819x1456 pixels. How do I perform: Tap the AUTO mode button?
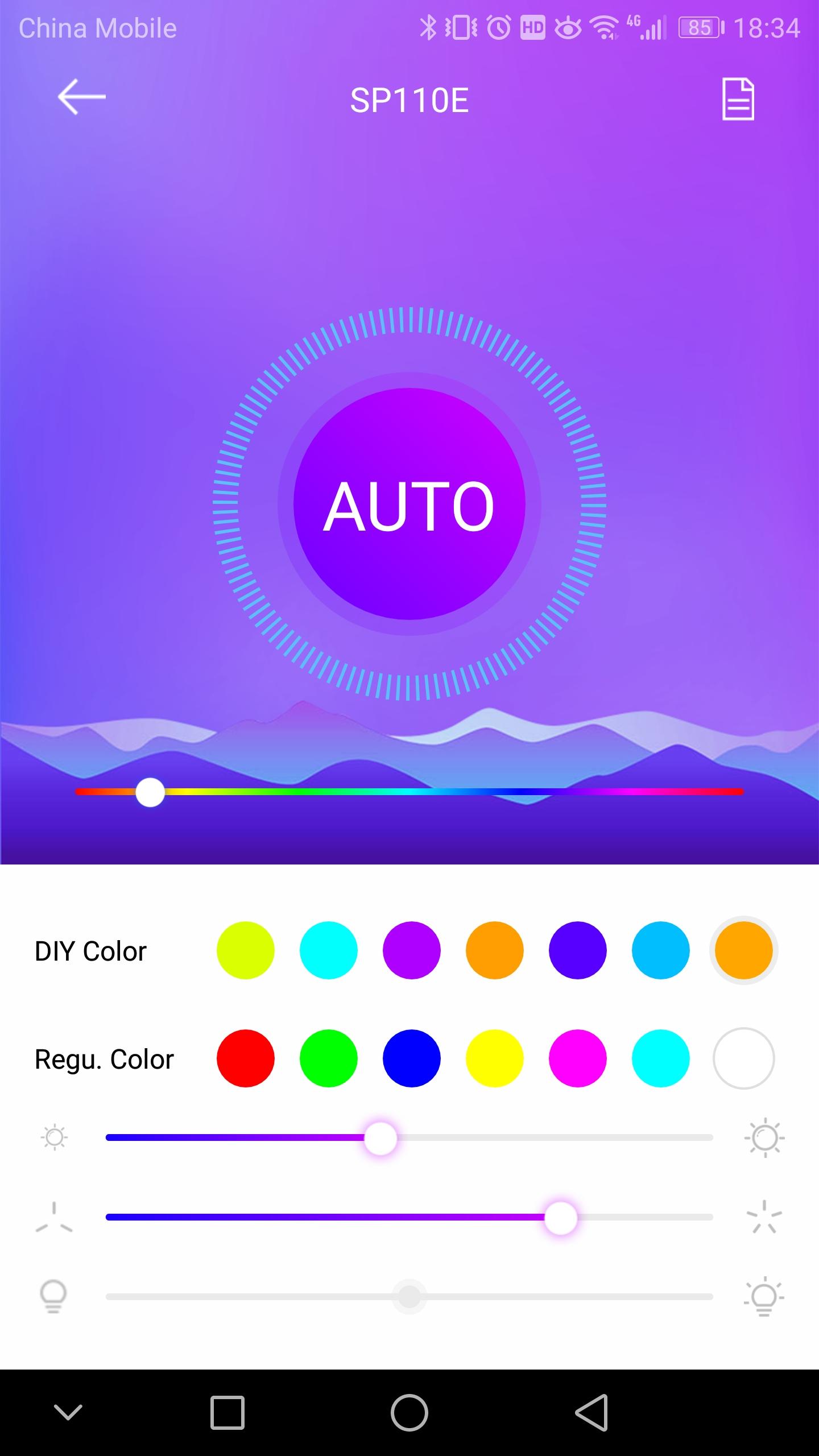click(409, 504)
